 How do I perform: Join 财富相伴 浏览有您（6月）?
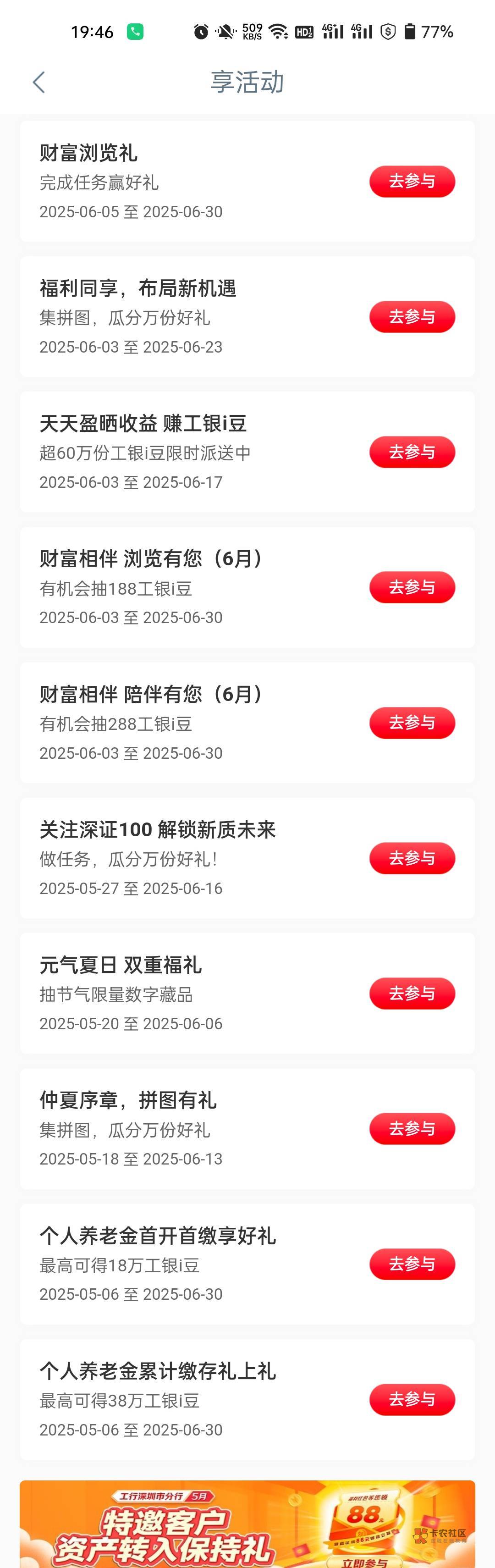pos(412,587)
